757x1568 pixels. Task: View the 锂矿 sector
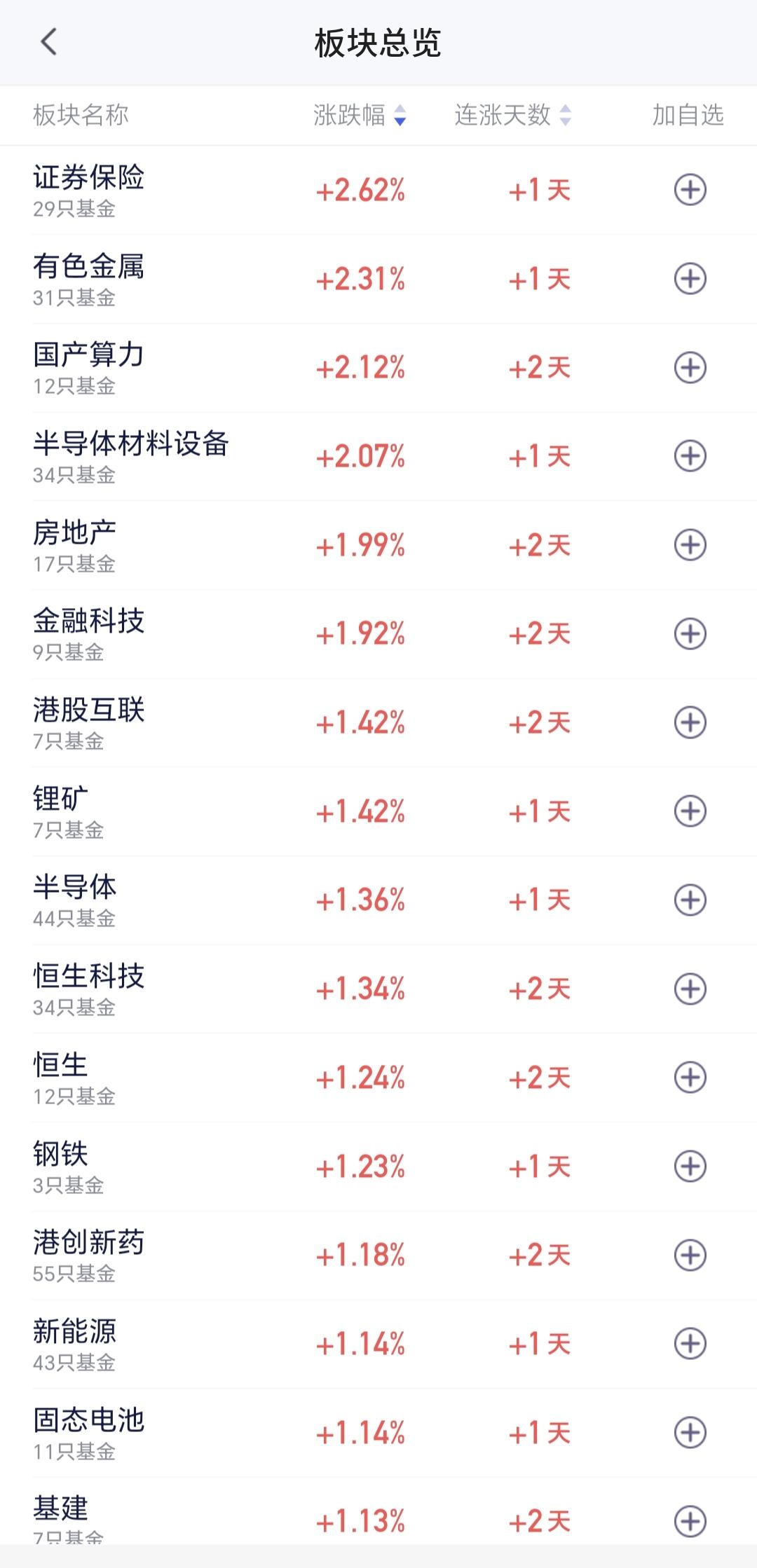click(x=378, y=811)
